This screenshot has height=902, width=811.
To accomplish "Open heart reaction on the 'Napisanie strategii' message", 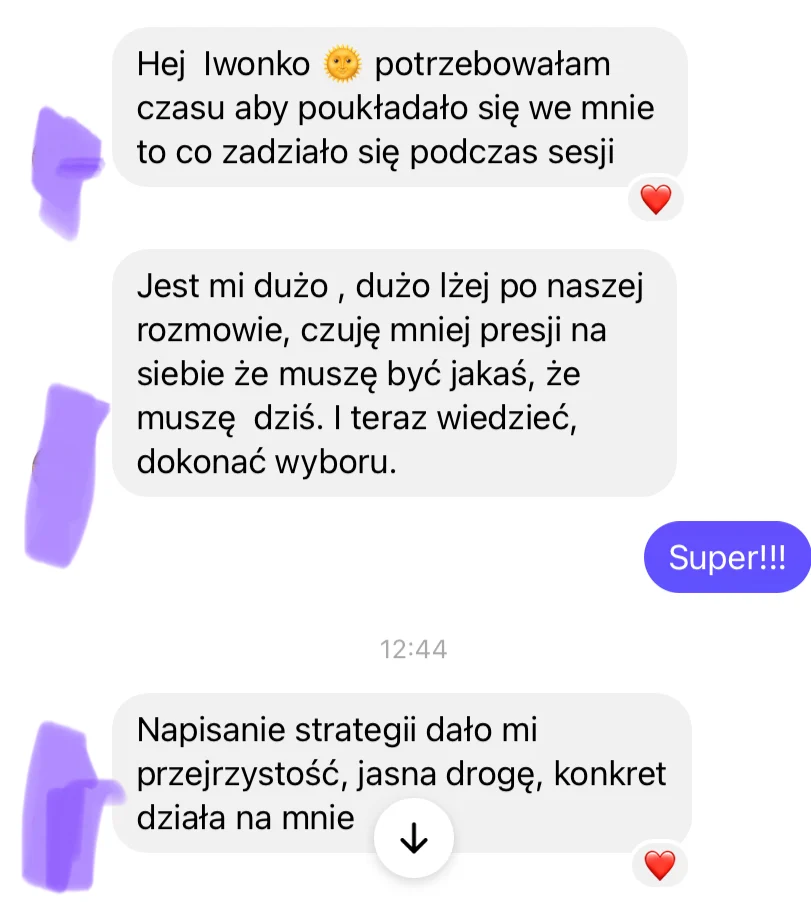I will (x=659, y=864).
